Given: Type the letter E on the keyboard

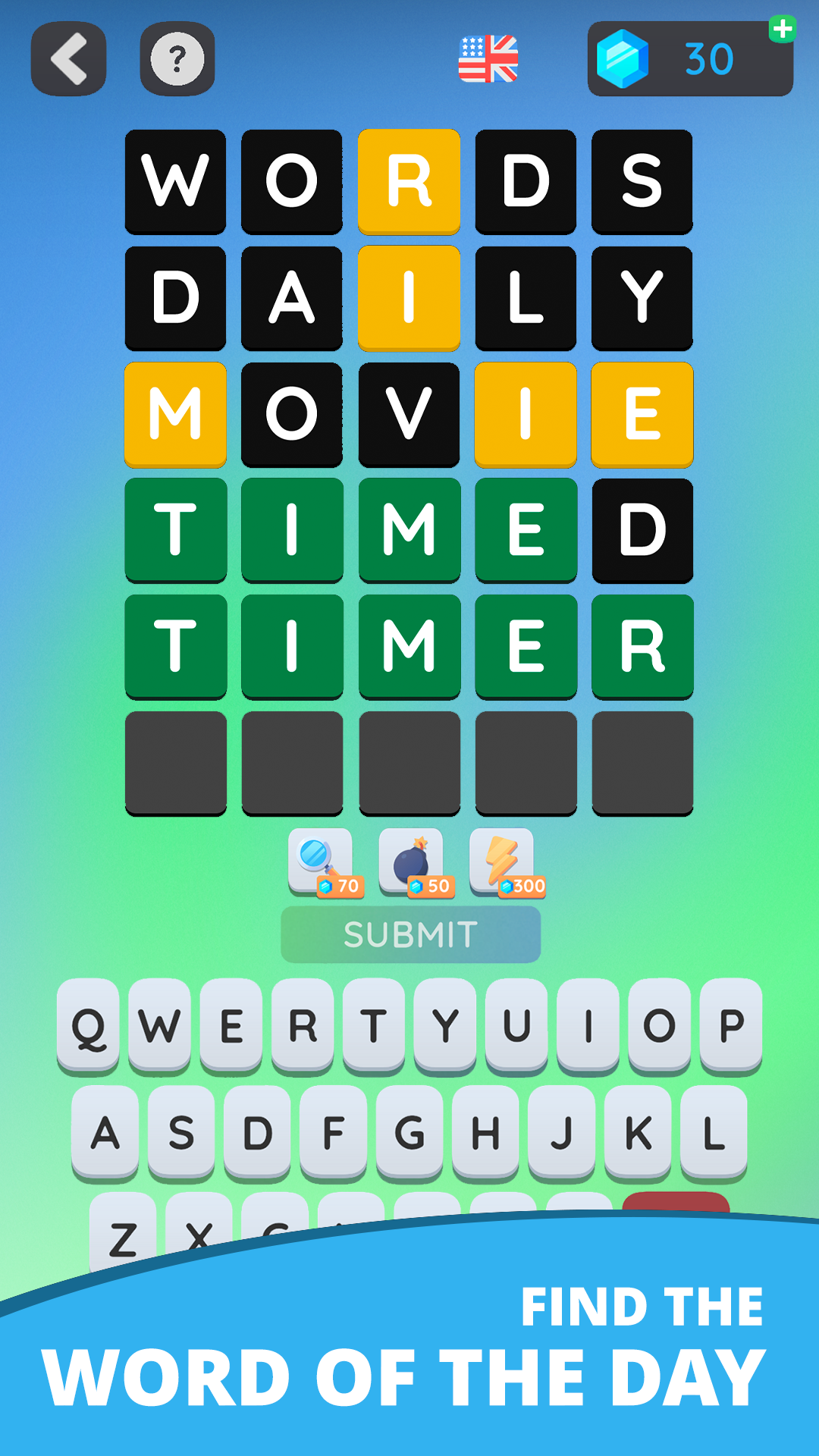Looking at the screenshot, I should [231, 1026].
